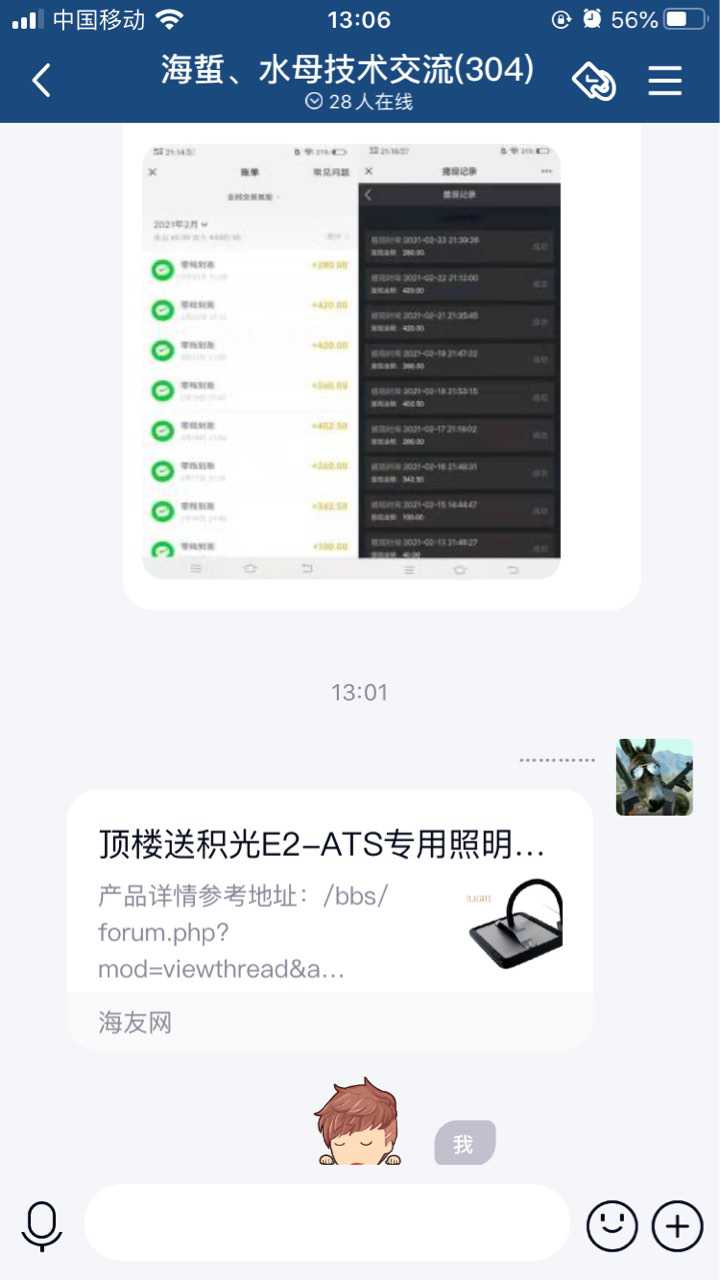Open the emoji picker
The height and width of the screenshot is (1280, 720).
pyautogui.click(x=611, y=1224)
